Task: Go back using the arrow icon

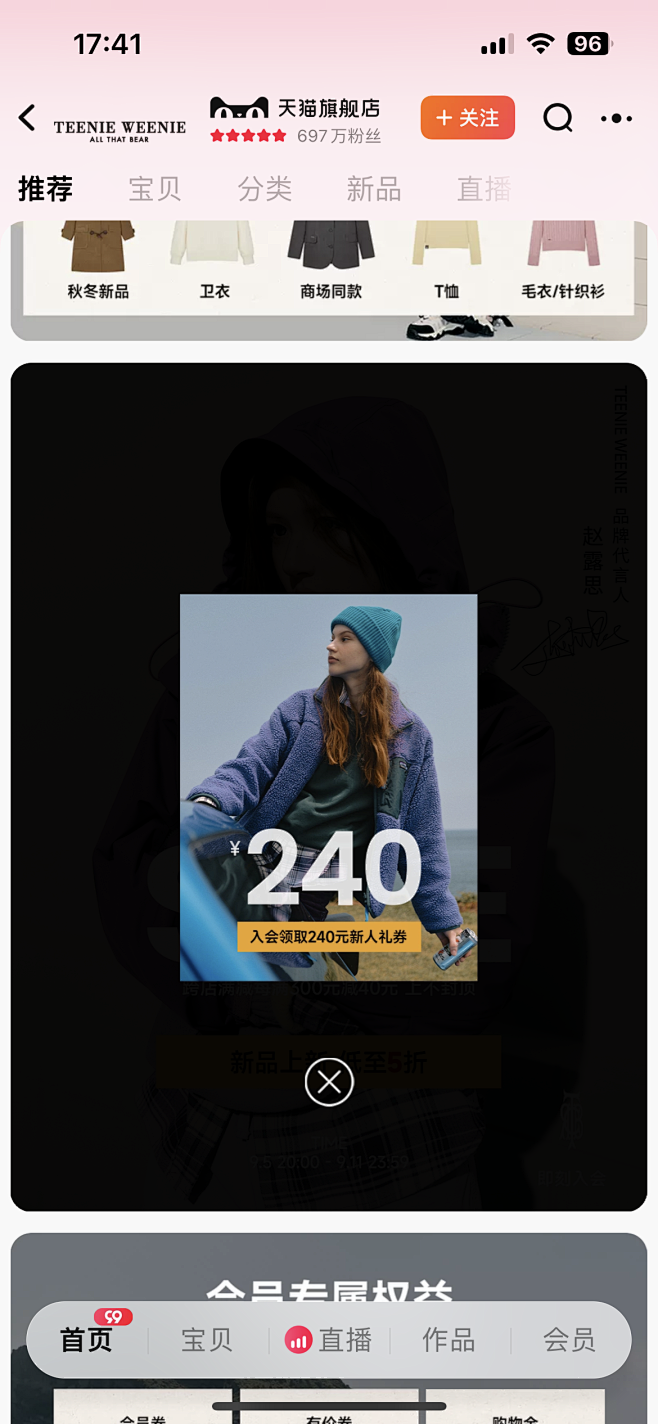Action: click(27, 118)
